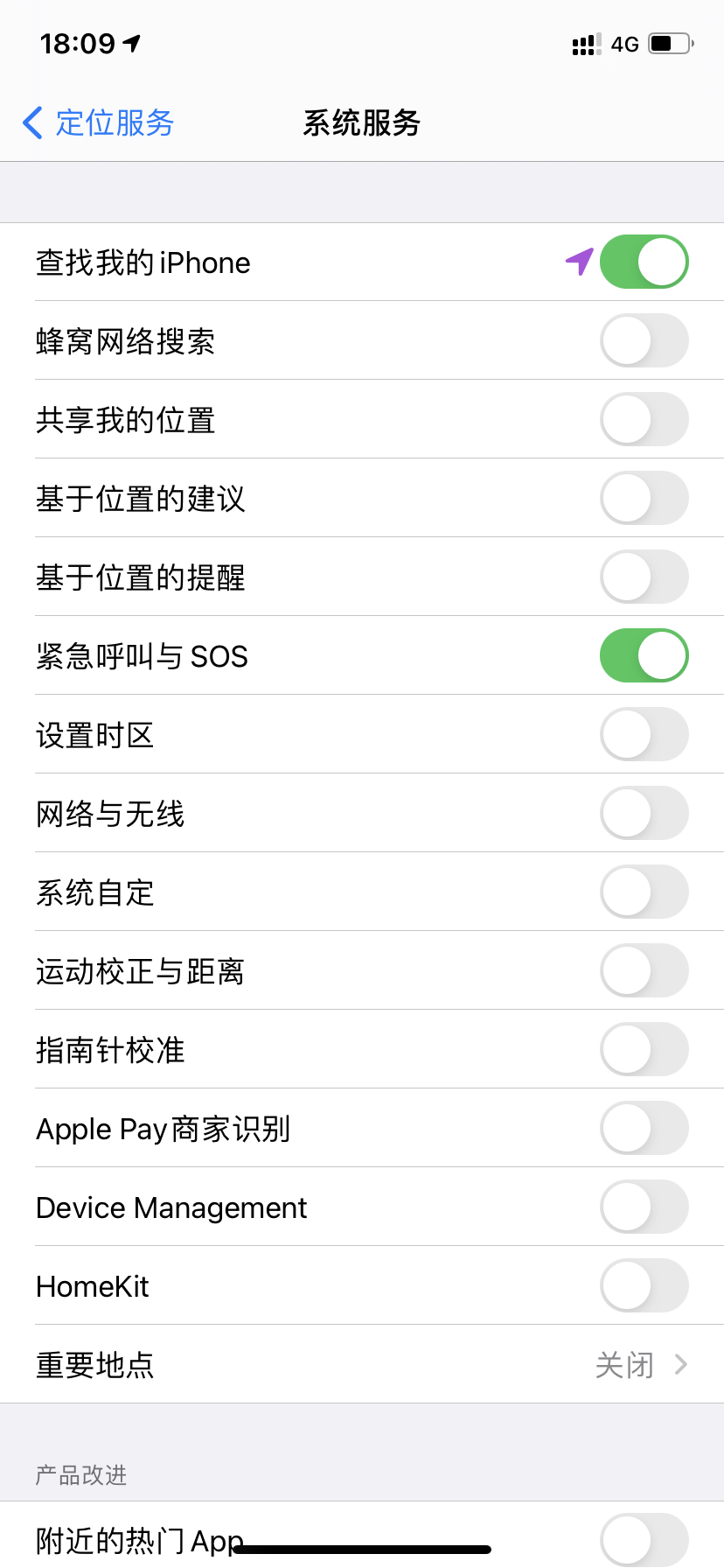
Task: Turn on 系统自定
Action: tap(644, 892)
